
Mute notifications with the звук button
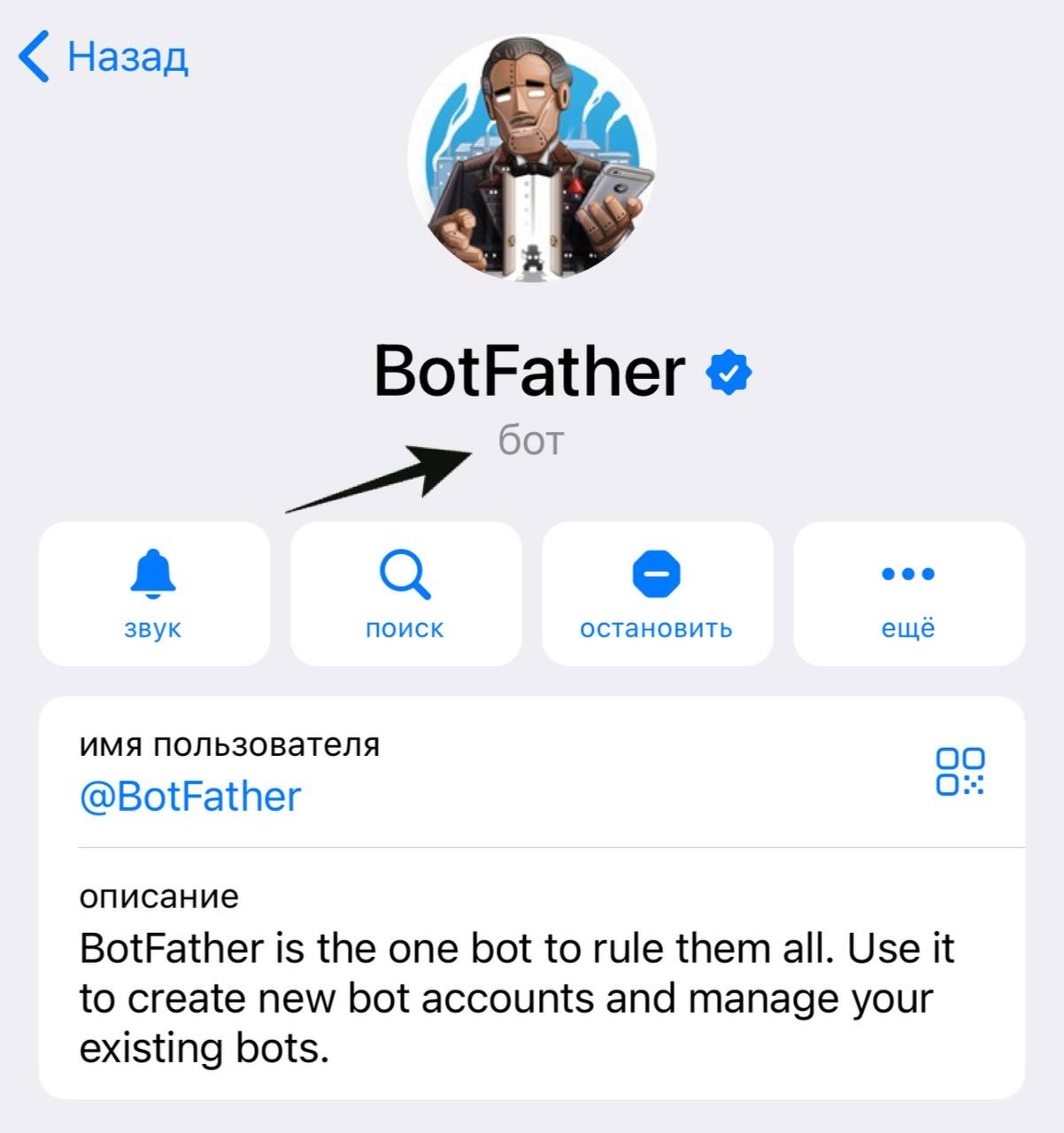point(154,593)
